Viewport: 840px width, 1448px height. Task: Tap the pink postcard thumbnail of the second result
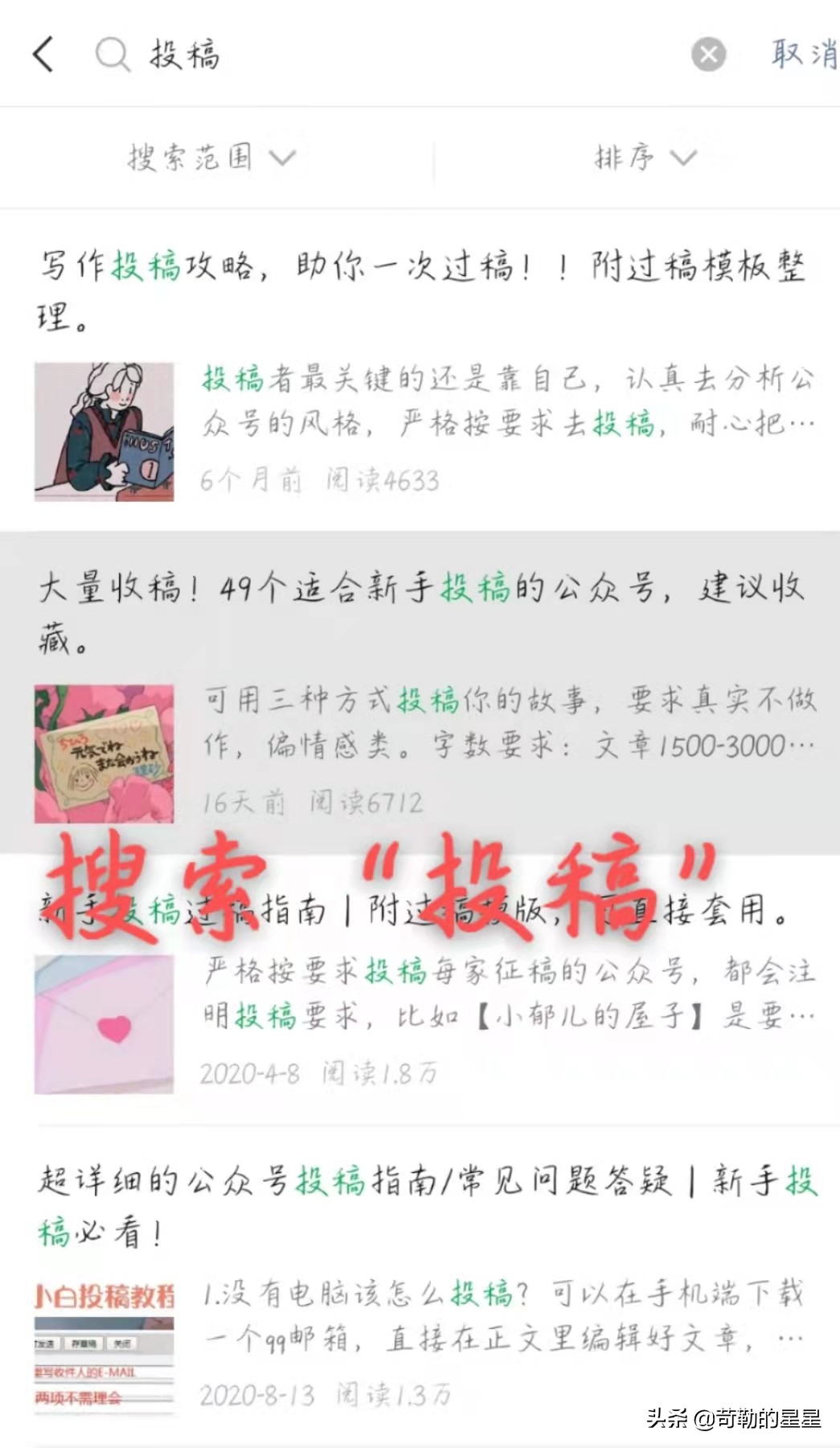coord(104,752)
